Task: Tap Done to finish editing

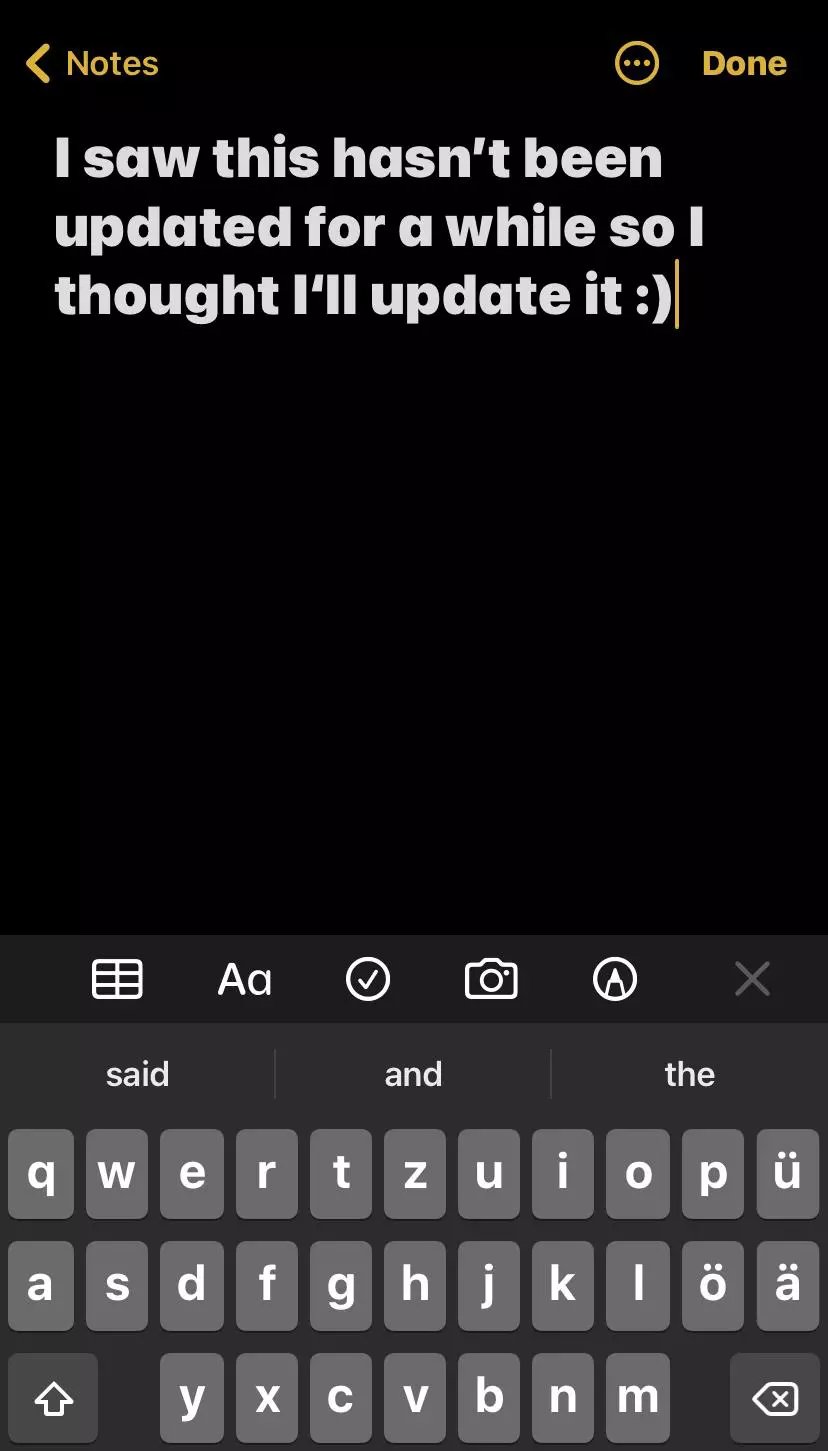Action: 744,63
